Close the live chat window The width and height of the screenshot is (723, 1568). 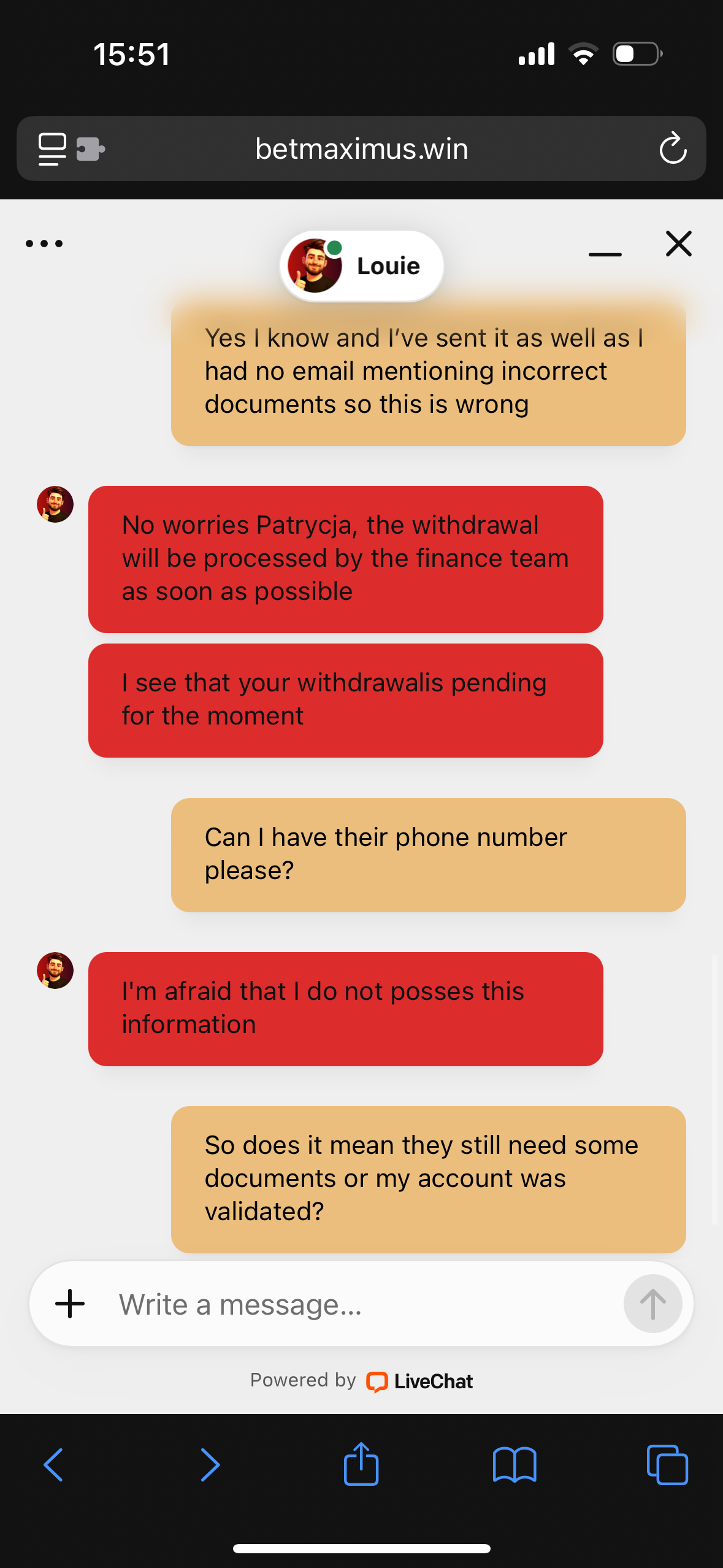pos(678,244)
